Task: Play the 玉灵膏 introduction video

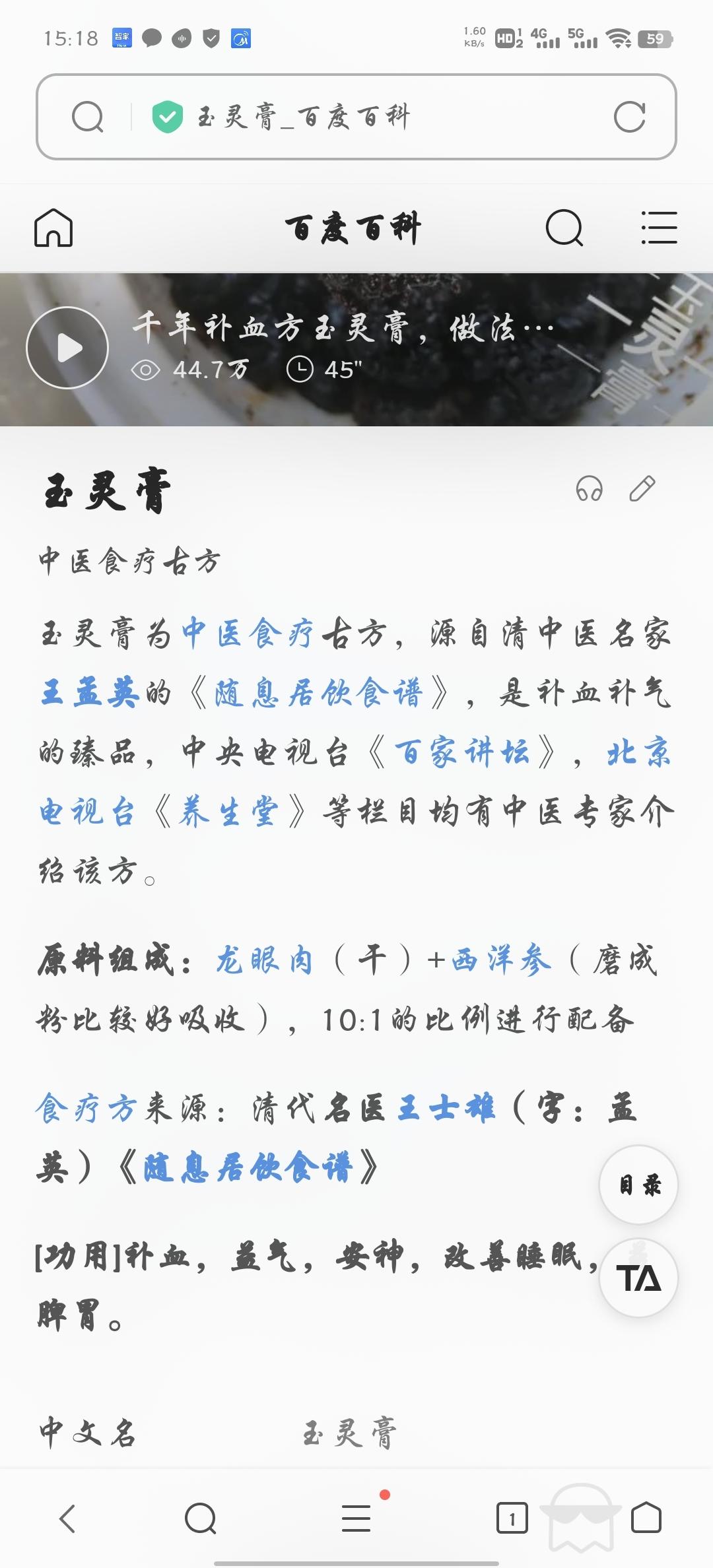Action: tap(69, 348)
